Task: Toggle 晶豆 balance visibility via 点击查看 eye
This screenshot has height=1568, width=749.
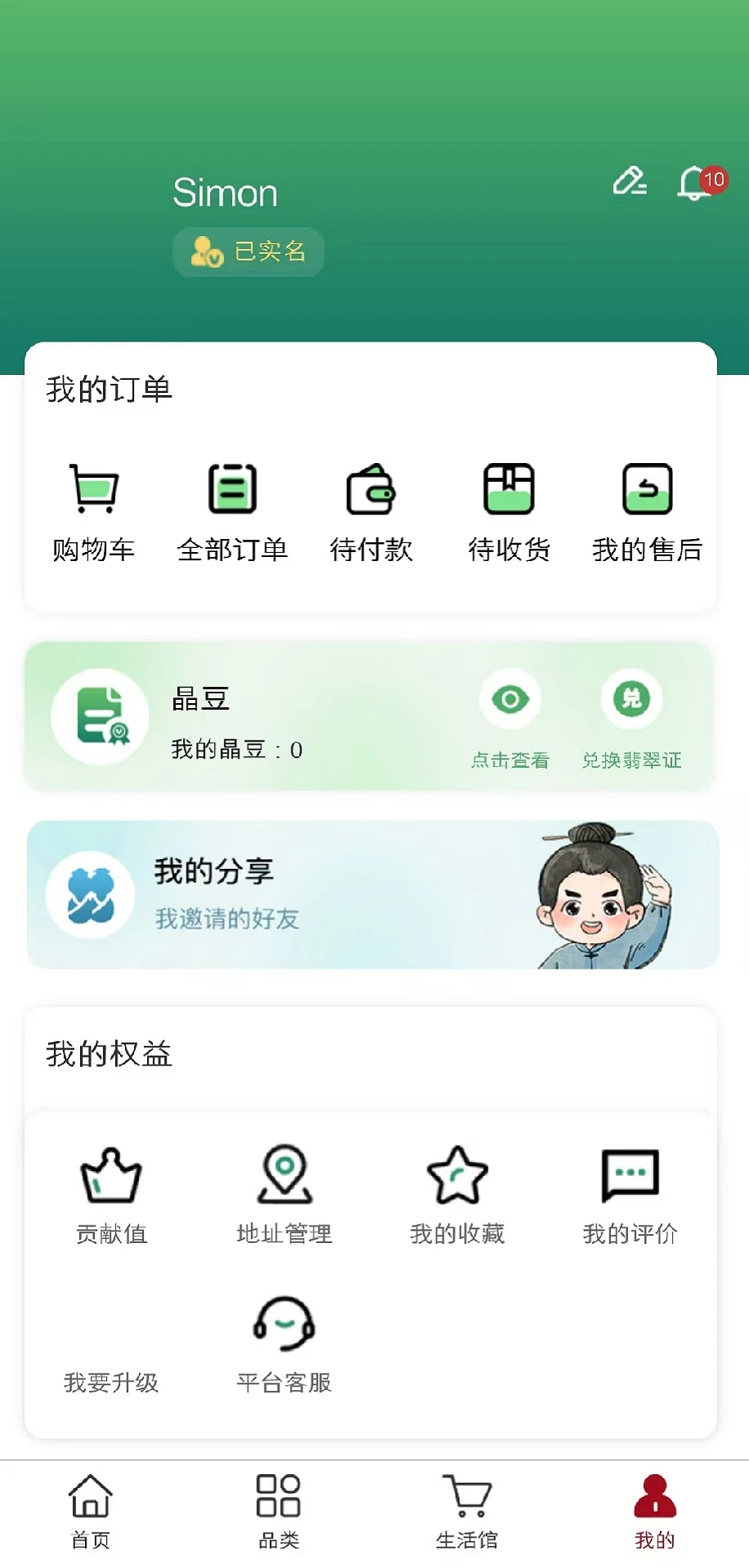Action: 510,699
